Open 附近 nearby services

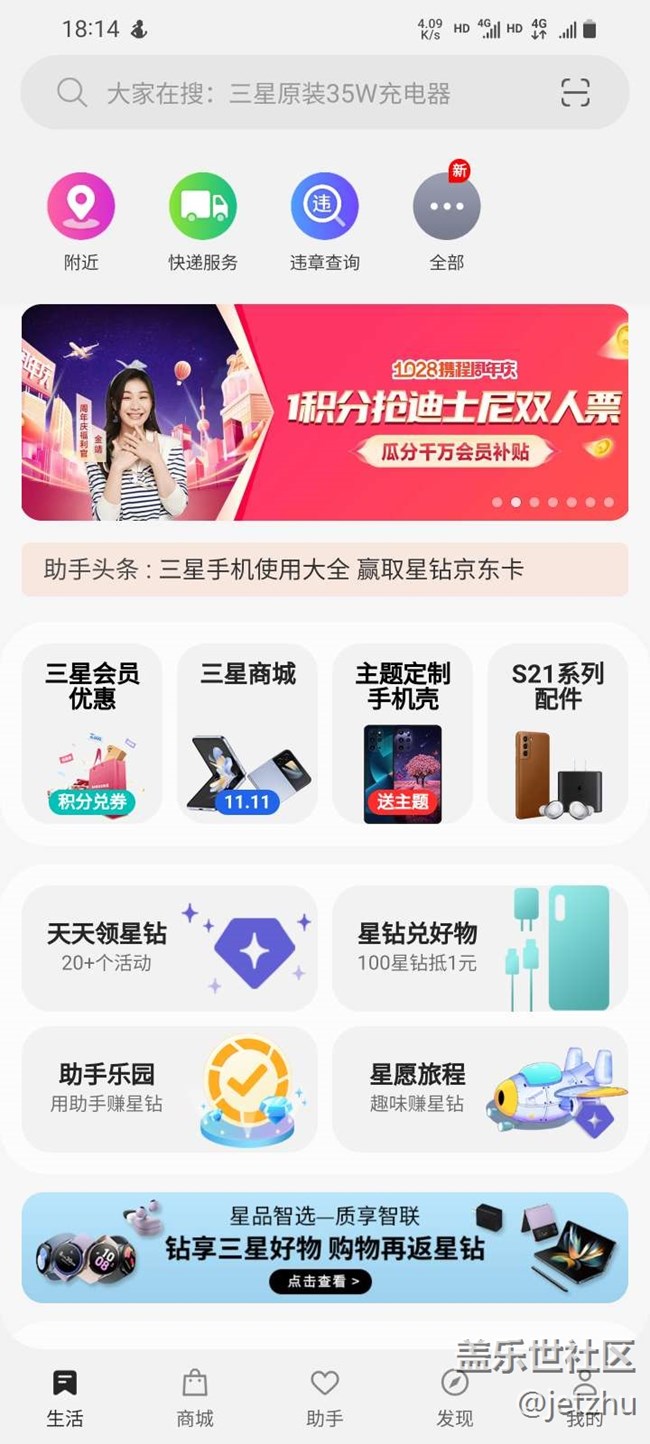(81, 221)
